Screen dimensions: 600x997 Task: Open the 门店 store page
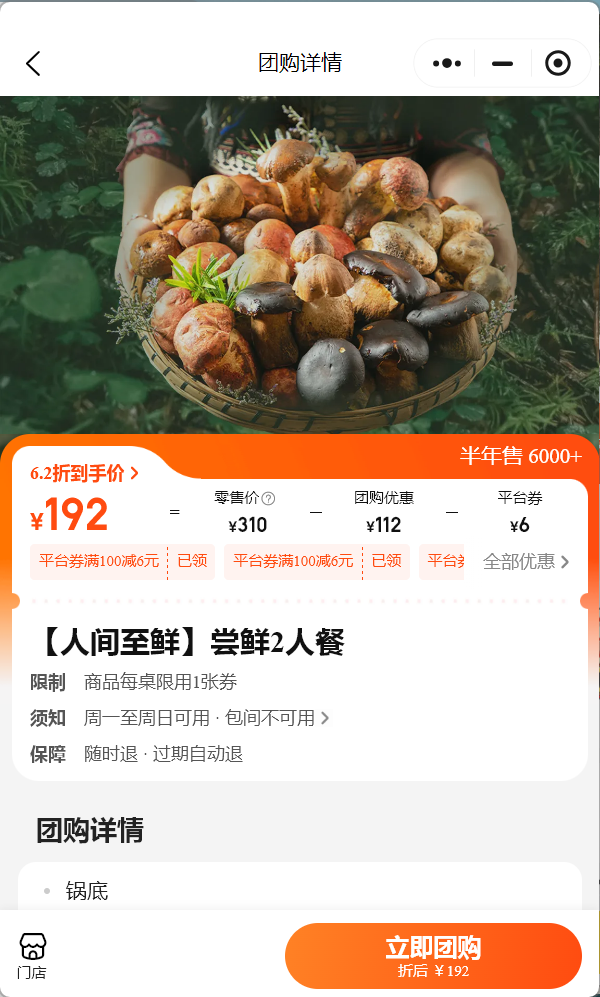tap(32, 956)
